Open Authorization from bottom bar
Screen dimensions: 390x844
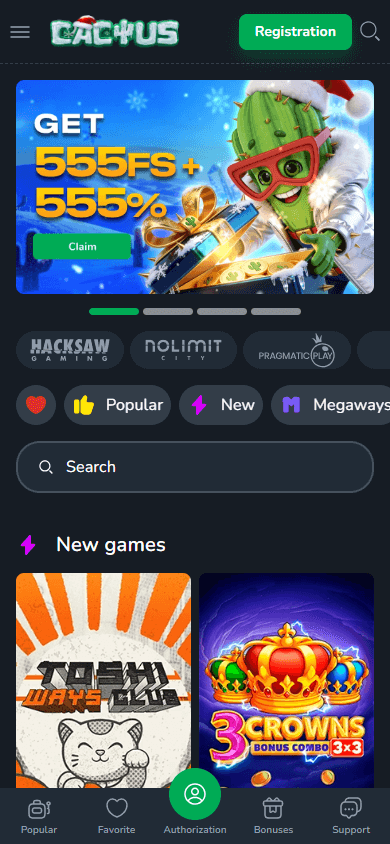195,805
